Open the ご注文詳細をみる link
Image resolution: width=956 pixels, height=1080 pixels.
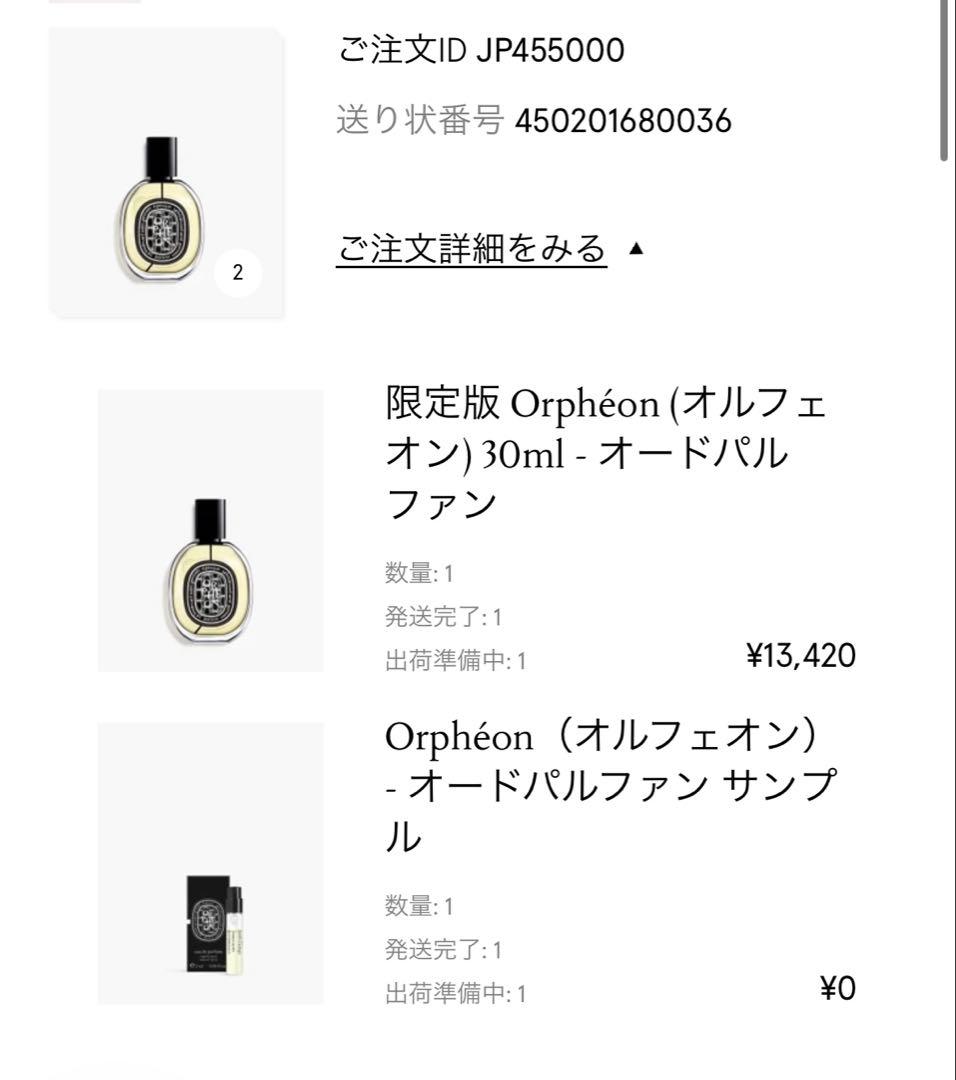pyautogui.click(x=470, y=251)
